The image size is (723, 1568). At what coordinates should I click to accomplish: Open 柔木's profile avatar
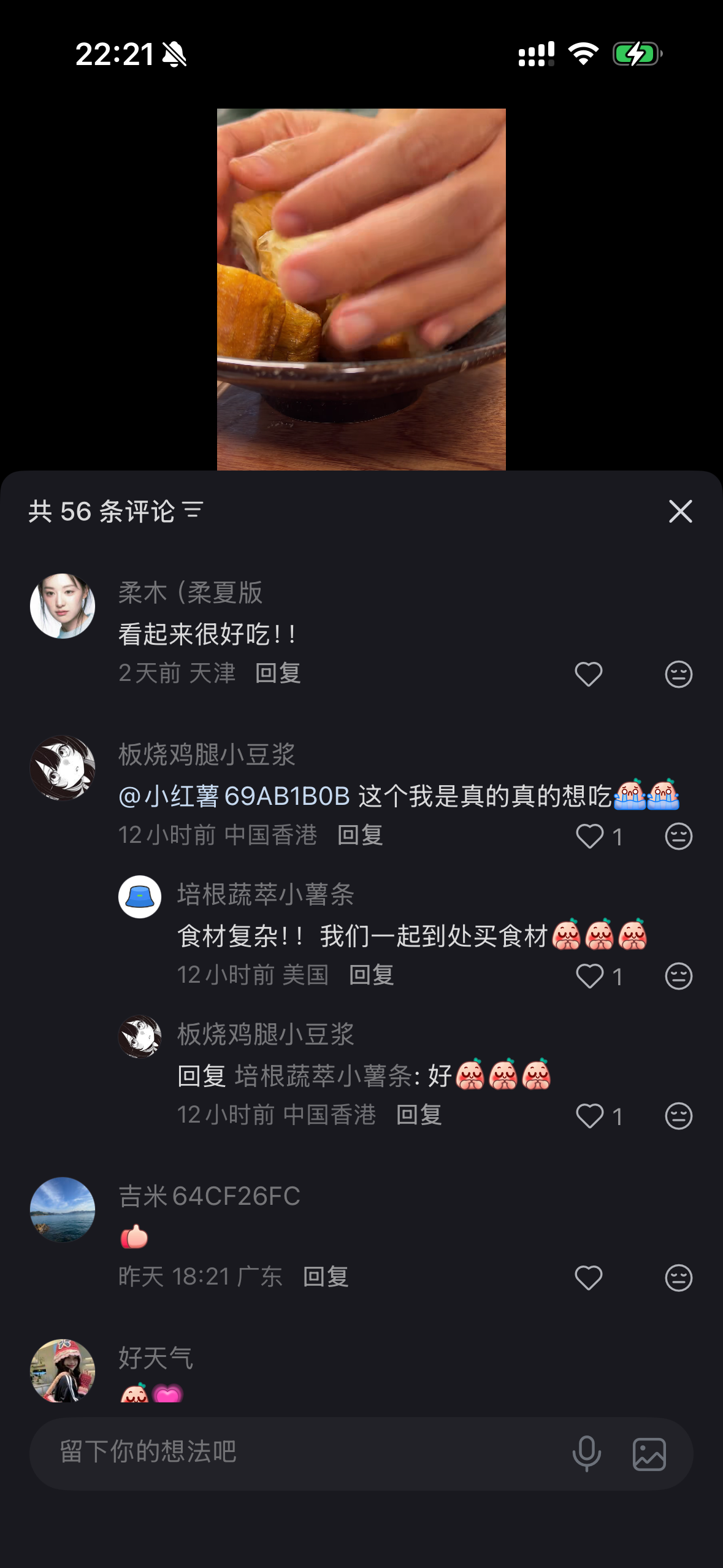pyautogui.click(x=63, y=606)
